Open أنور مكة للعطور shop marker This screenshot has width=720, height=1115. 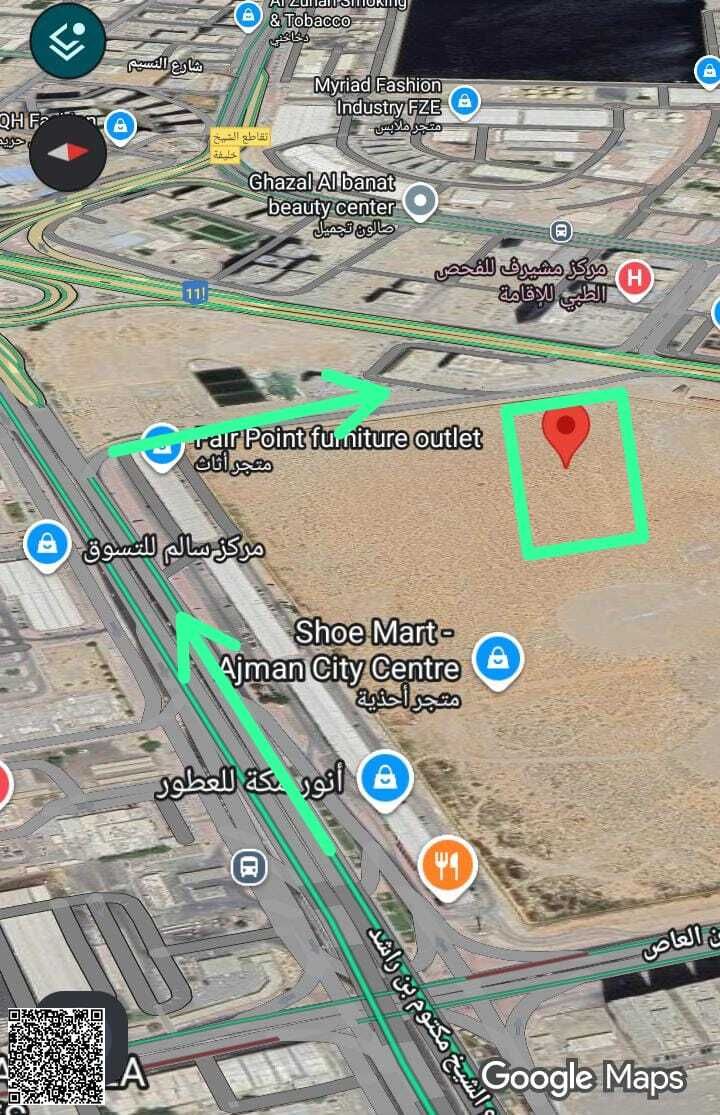[384, 778]
